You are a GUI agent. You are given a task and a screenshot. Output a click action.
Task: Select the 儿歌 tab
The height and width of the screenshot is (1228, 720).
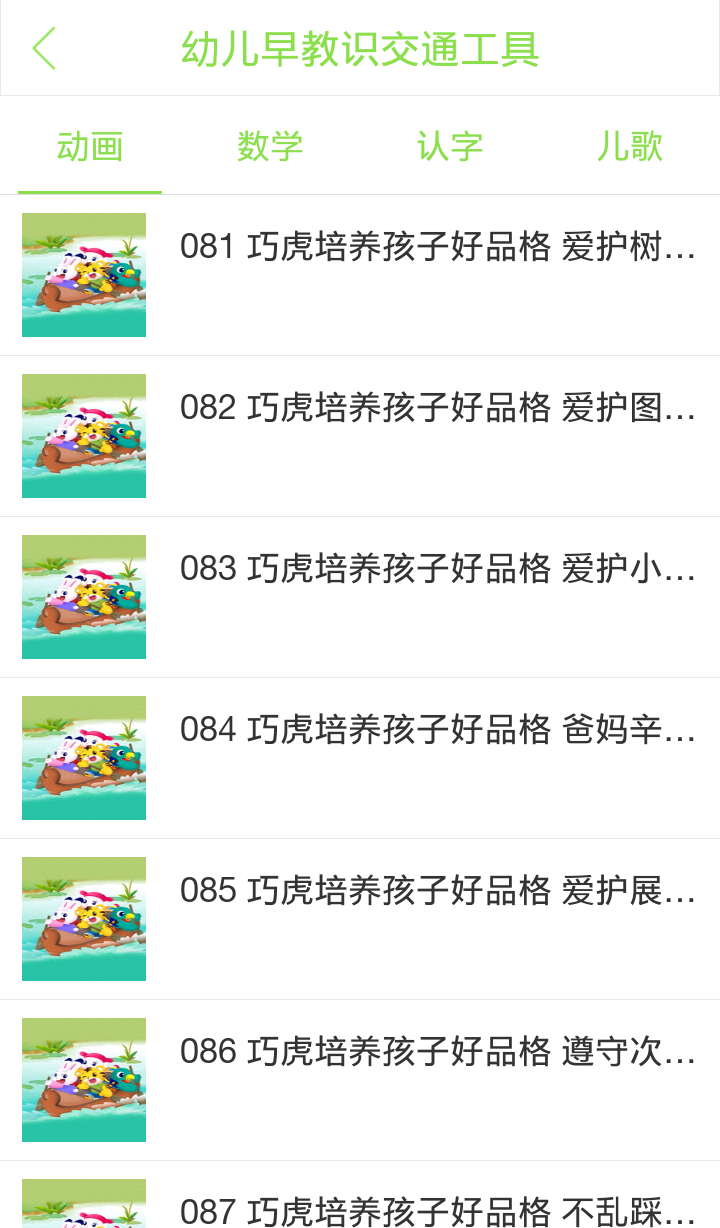tap(630, 147)
